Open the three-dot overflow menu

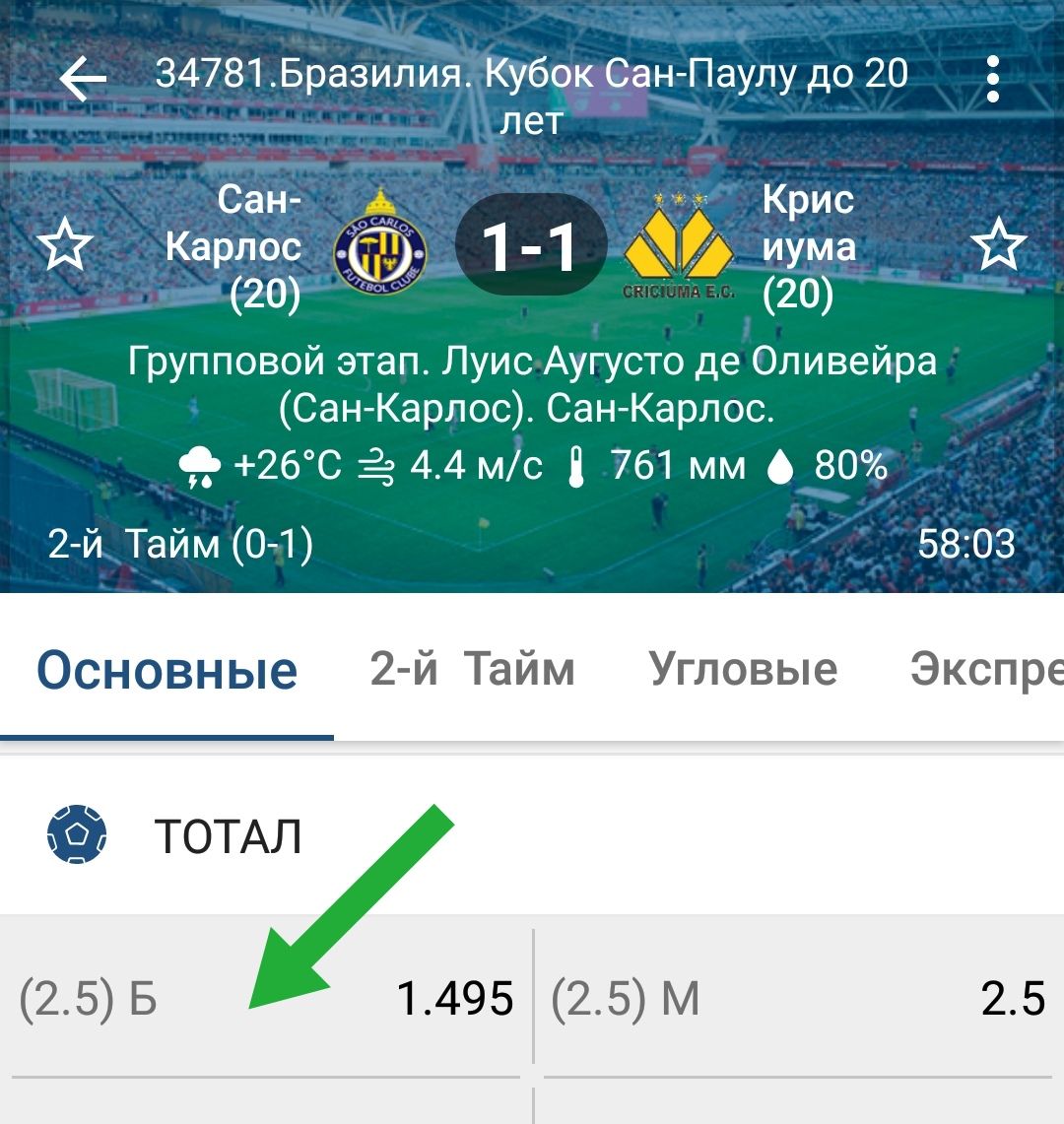992,80
